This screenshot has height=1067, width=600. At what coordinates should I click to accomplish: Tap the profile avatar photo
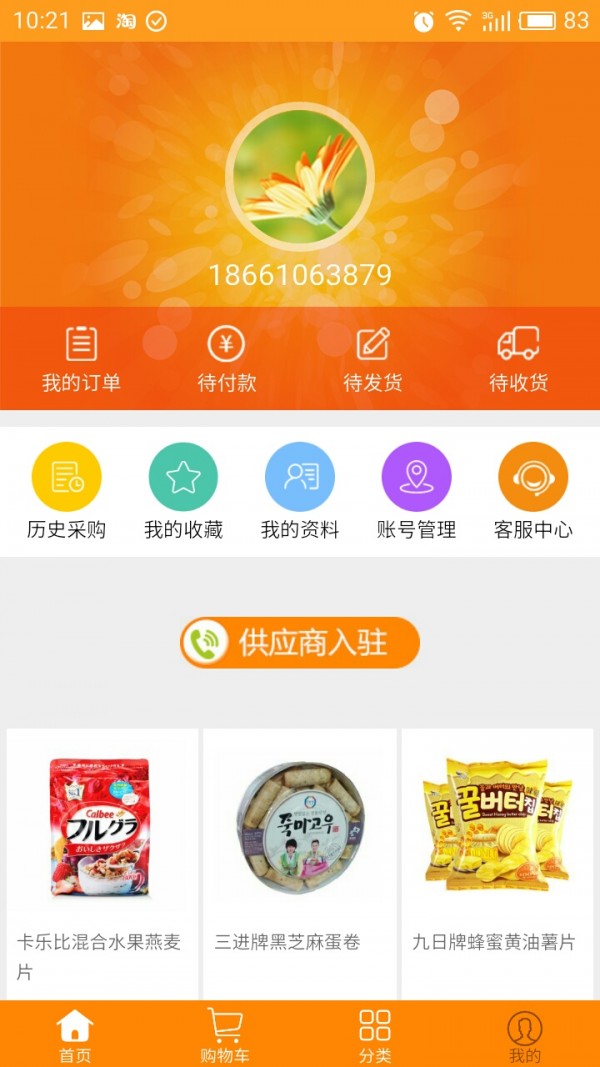tap(300, 177)
